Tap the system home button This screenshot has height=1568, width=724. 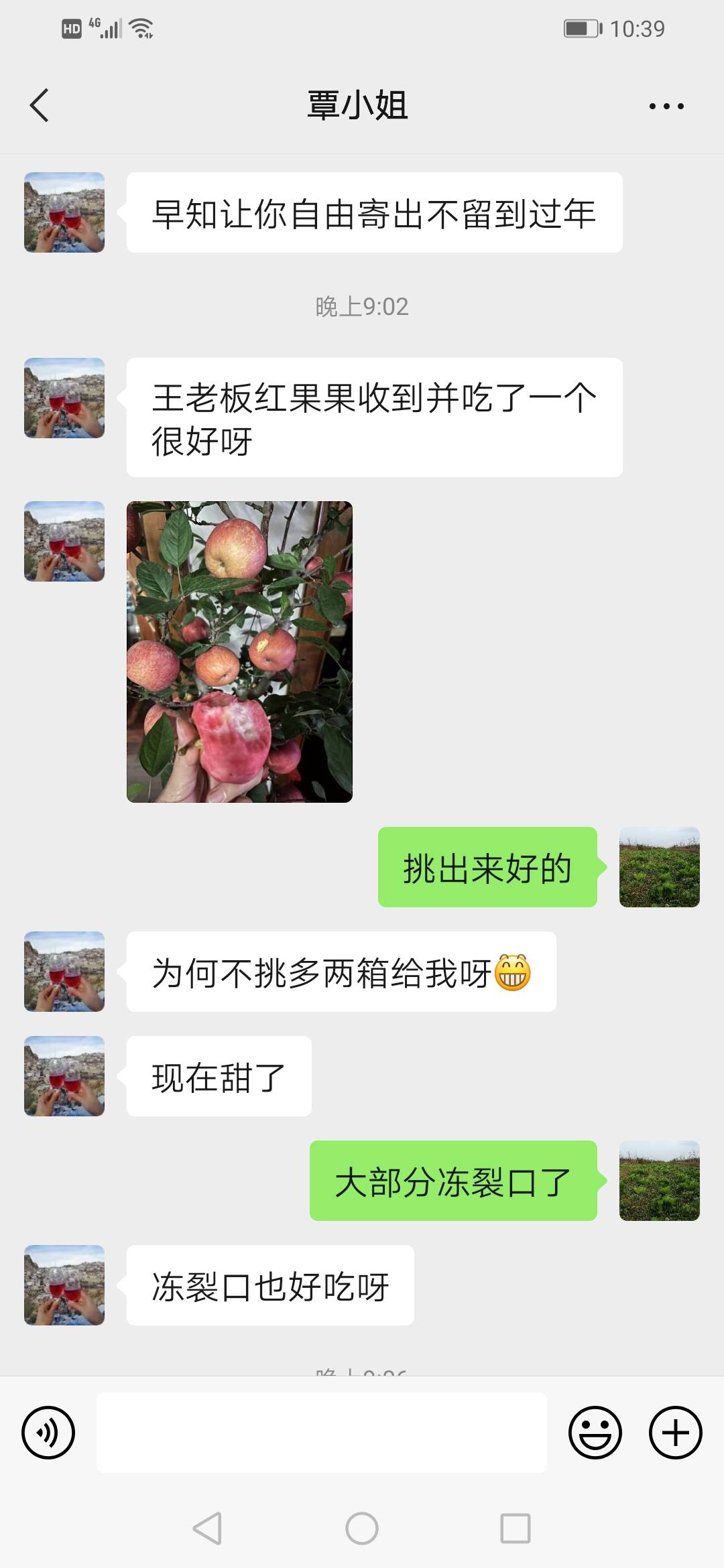pos(362,1529)
